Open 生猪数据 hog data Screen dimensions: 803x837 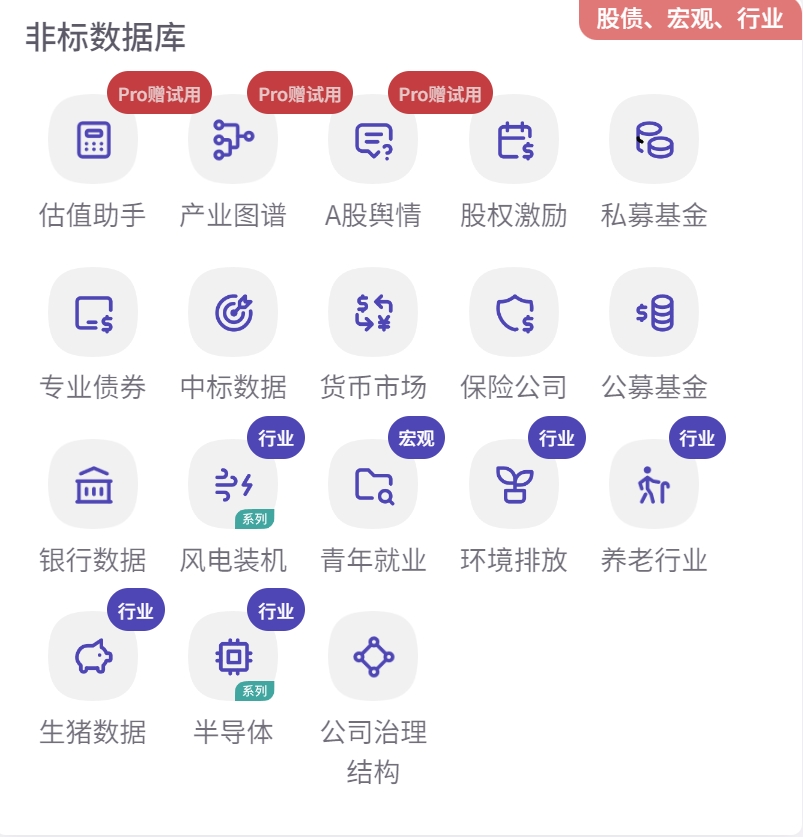click(x=93, y=658)
